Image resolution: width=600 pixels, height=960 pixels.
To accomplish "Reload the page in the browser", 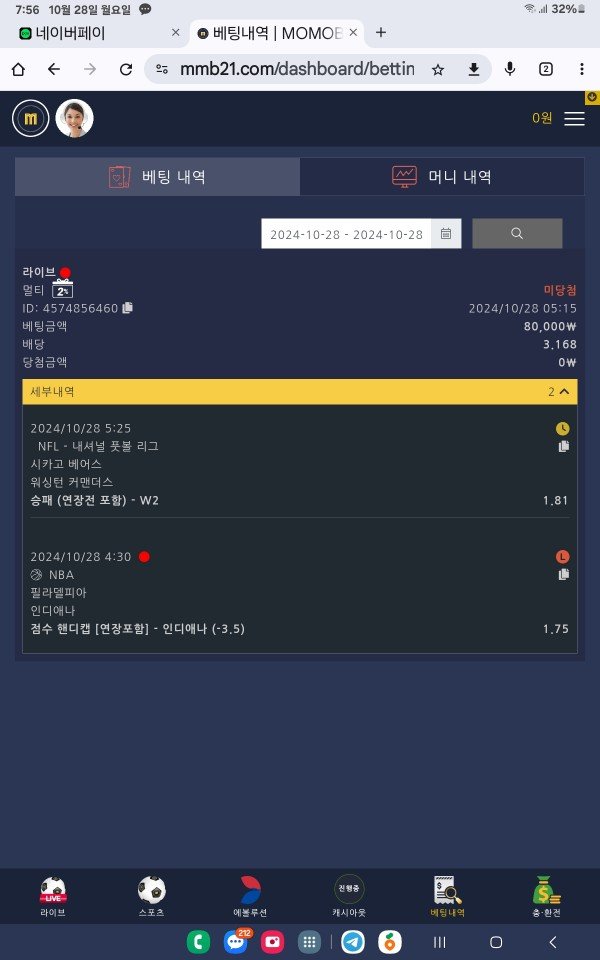I will [126, 69].
